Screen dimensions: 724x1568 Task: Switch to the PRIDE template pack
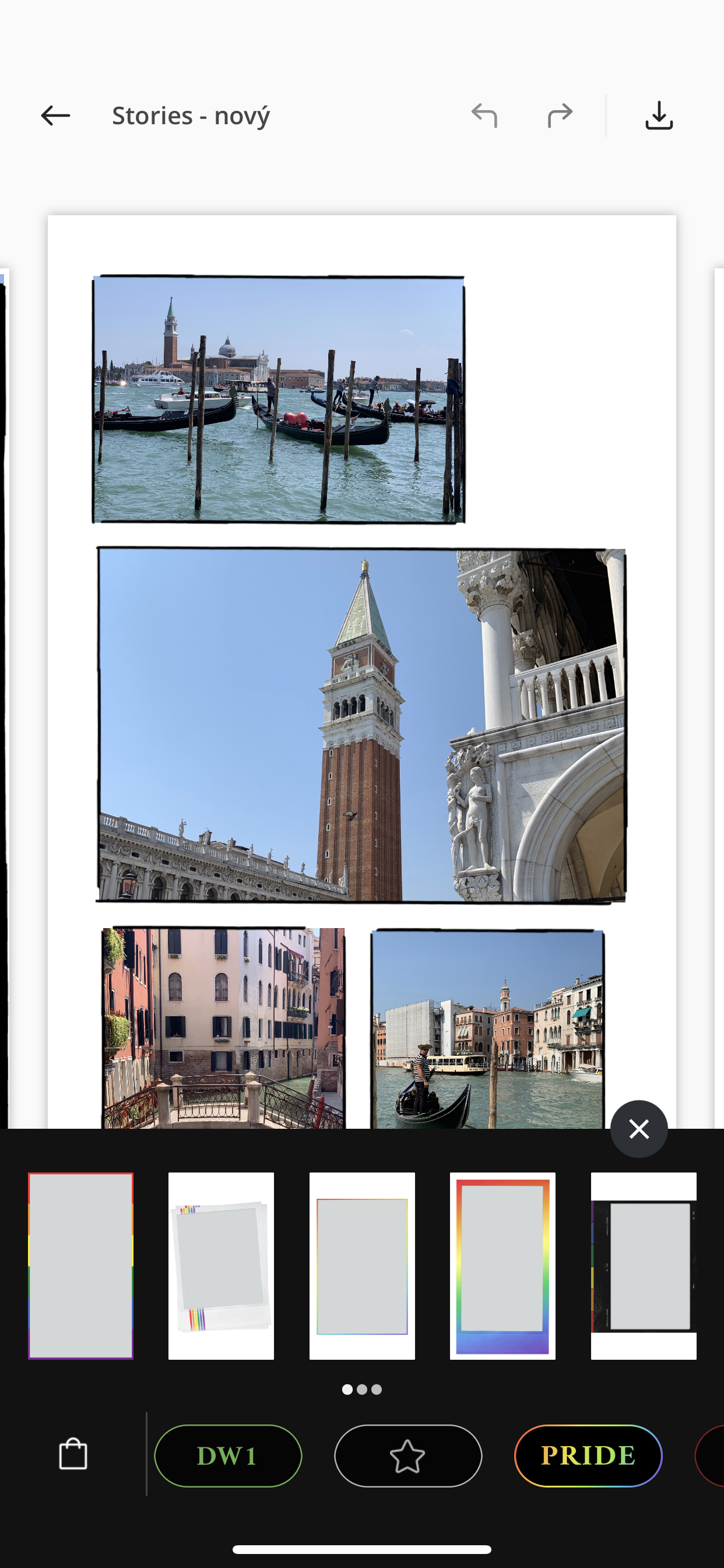click(588, 1455)
